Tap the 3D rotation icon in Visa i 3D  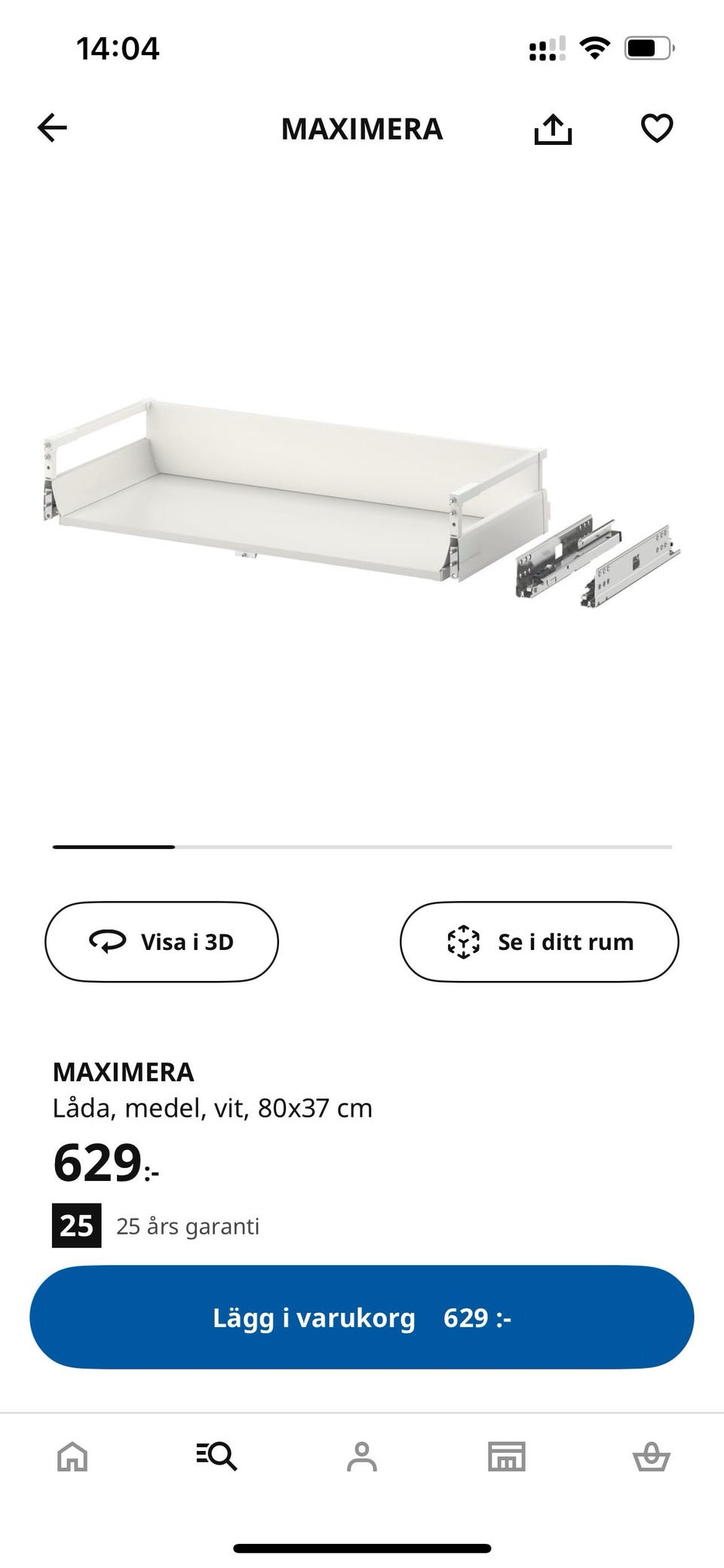(106, 941)
